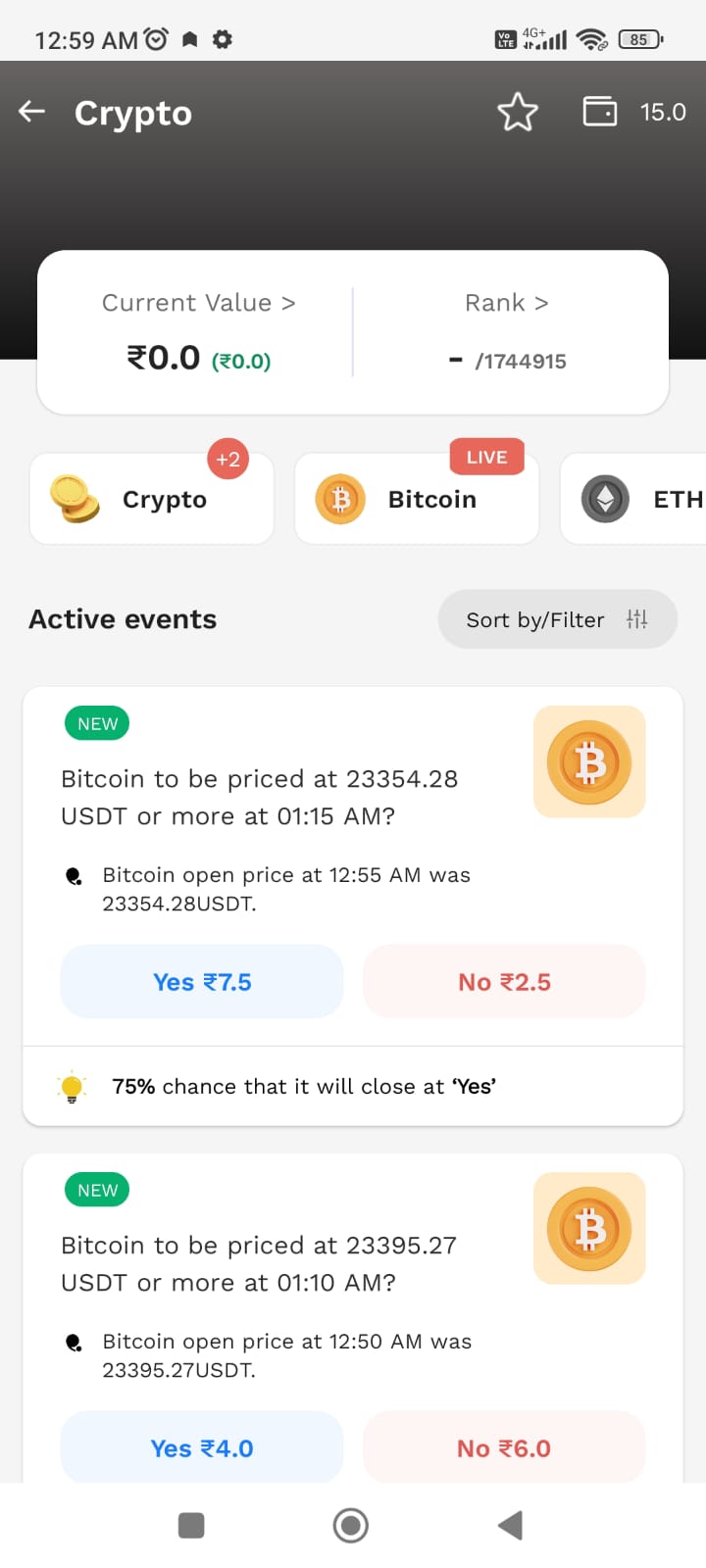
Task: Open the Bitcoin 23354.28 USDT event card
Action: (x=259, y=798)
